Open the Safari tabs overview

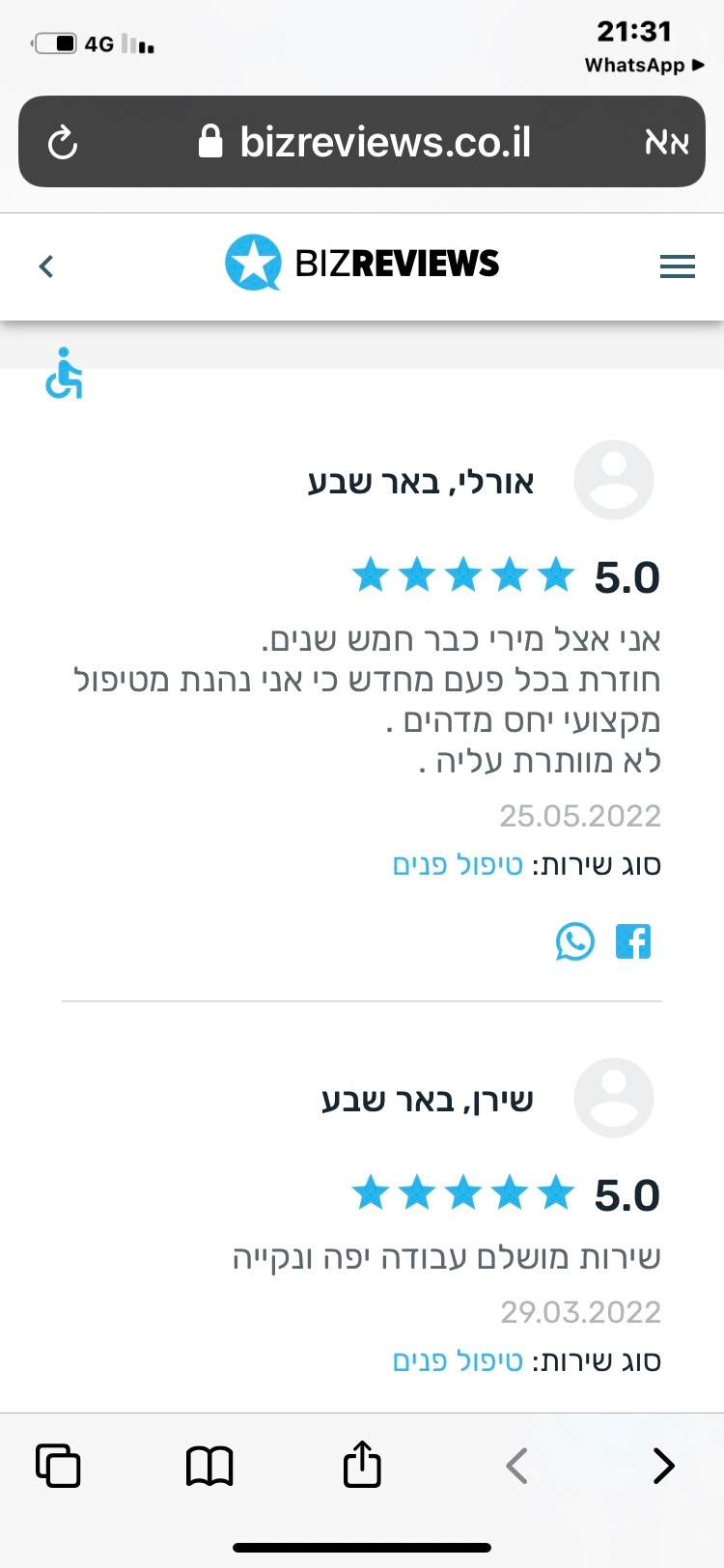(x=58, y=1466)
